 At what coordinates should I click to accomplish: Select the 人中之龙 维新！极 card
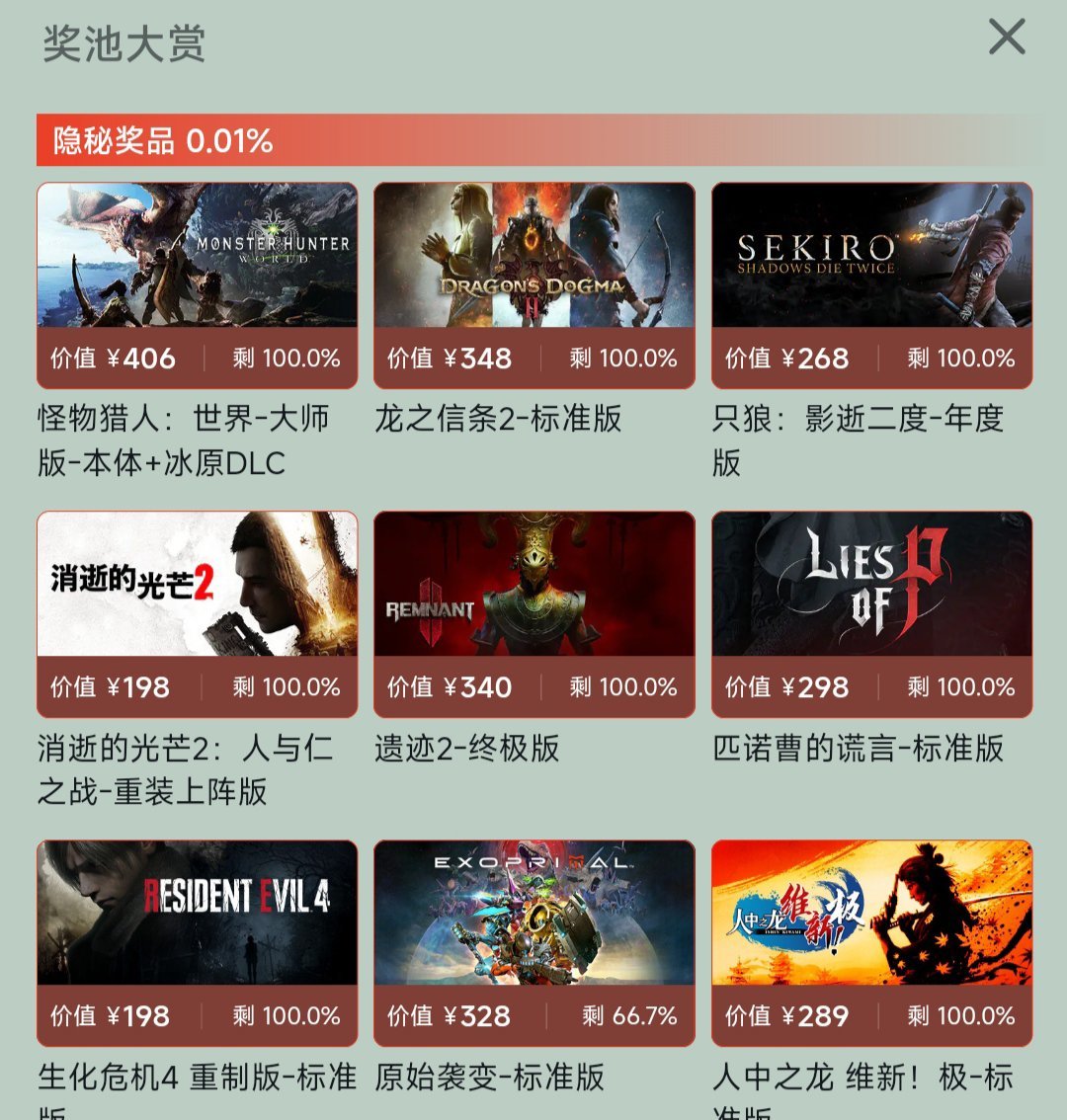click(x=871, y=914)
